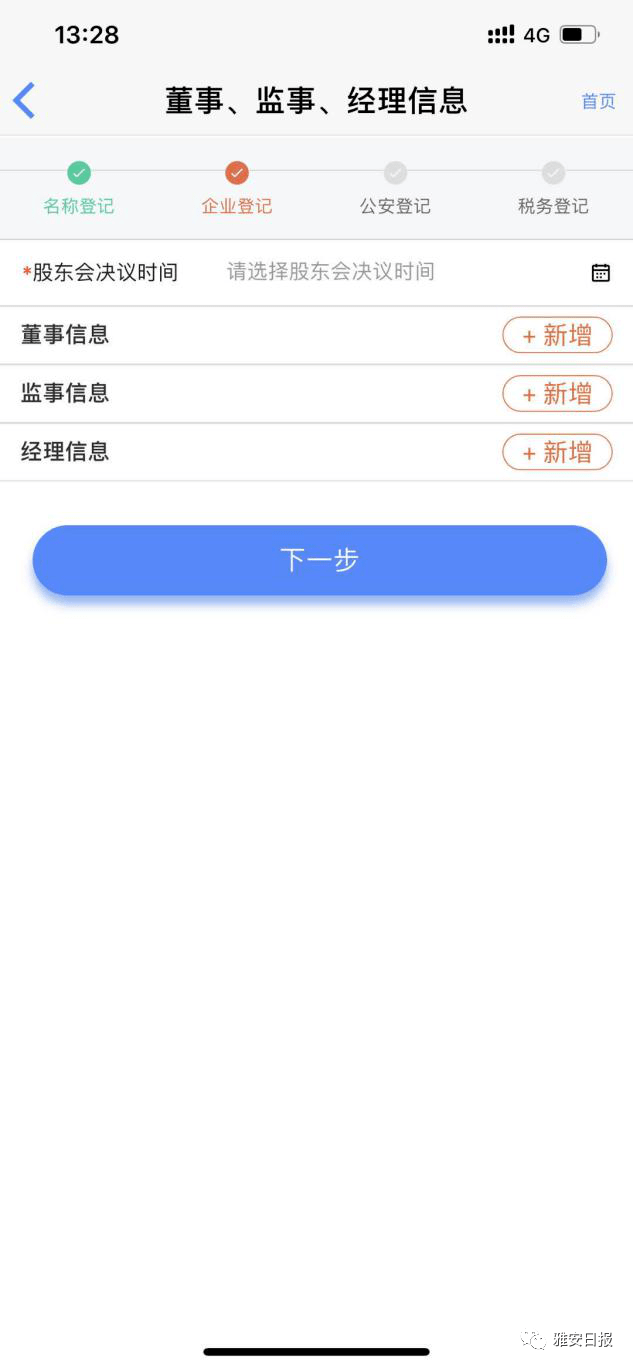Open the calendar icon for 决议时间
This screenshot has height=1368, width=633.
tap(600, 273)
